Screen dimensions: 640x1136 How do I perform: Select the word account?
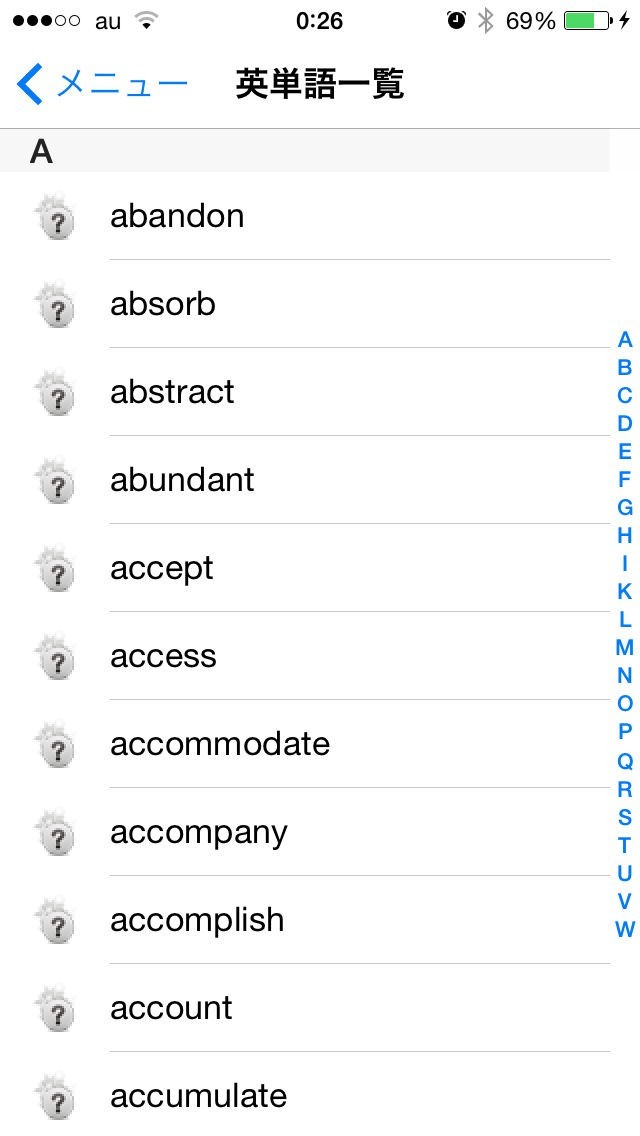305,1008
